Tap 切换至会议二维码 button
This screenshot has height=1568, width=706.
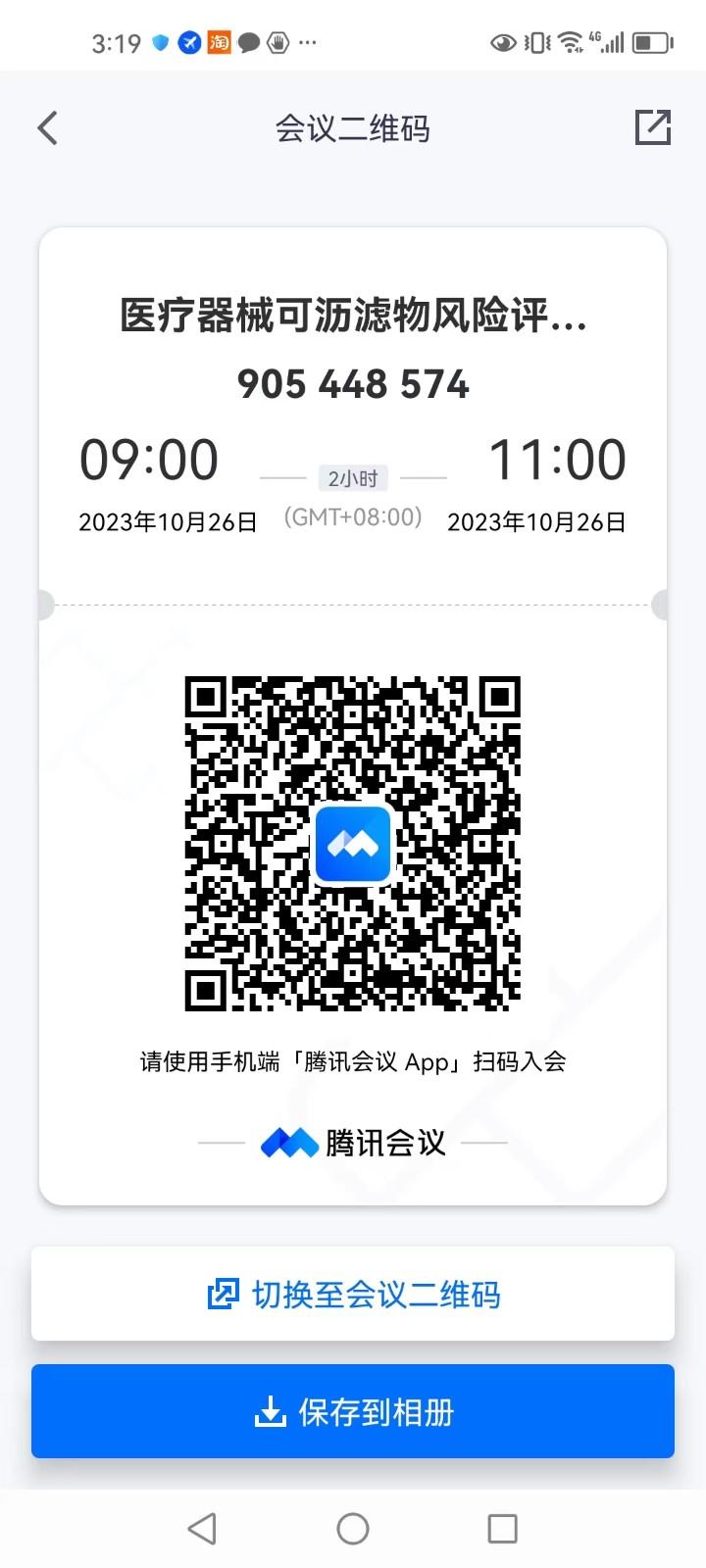[x=353, y=1294]
